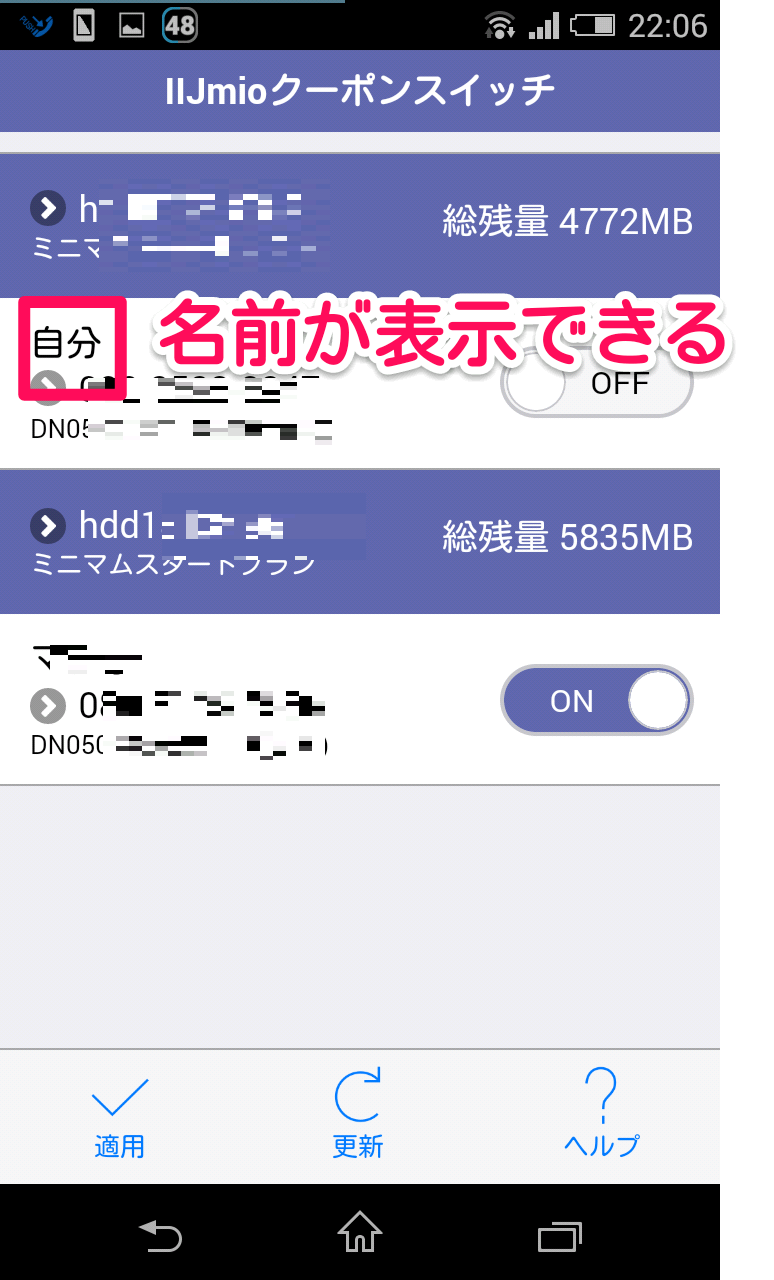Open help via the ? question mark icon
Screen dimensions: 774x1280
click(x=600, y=1093)
